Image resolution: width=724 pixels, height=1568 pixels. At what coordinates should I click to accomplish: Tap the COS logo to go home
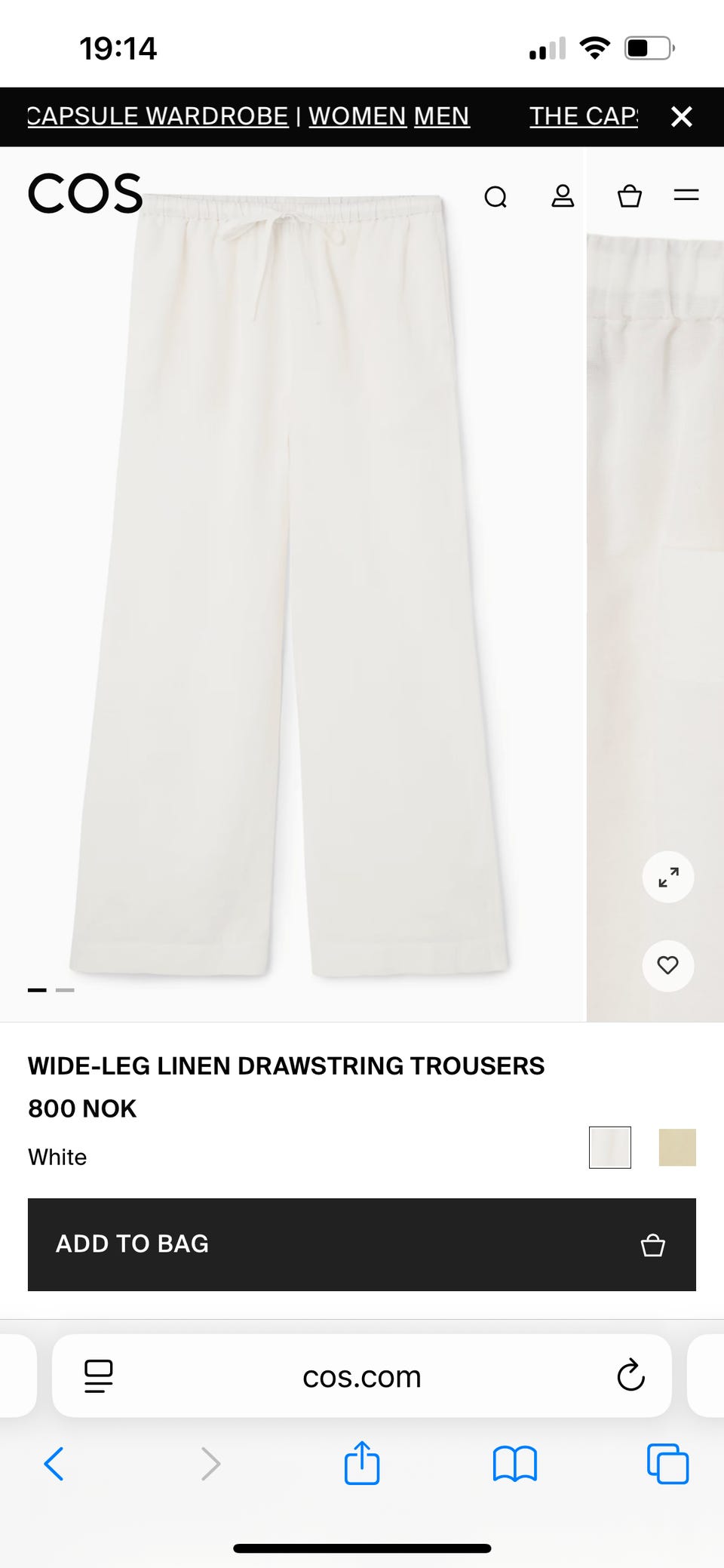(85, 193)
